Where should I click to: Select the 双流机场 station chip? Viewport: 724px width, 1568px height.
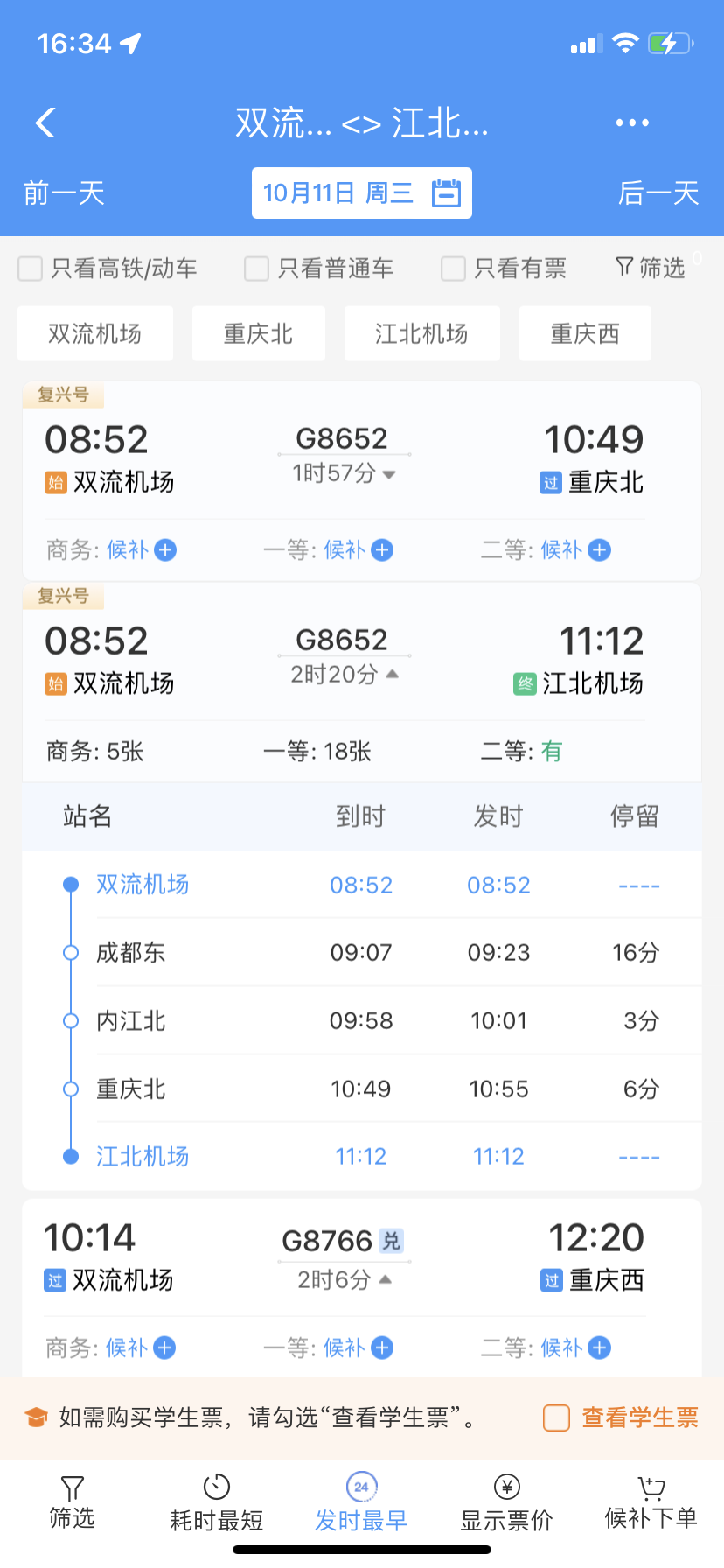tap(95, 333)
